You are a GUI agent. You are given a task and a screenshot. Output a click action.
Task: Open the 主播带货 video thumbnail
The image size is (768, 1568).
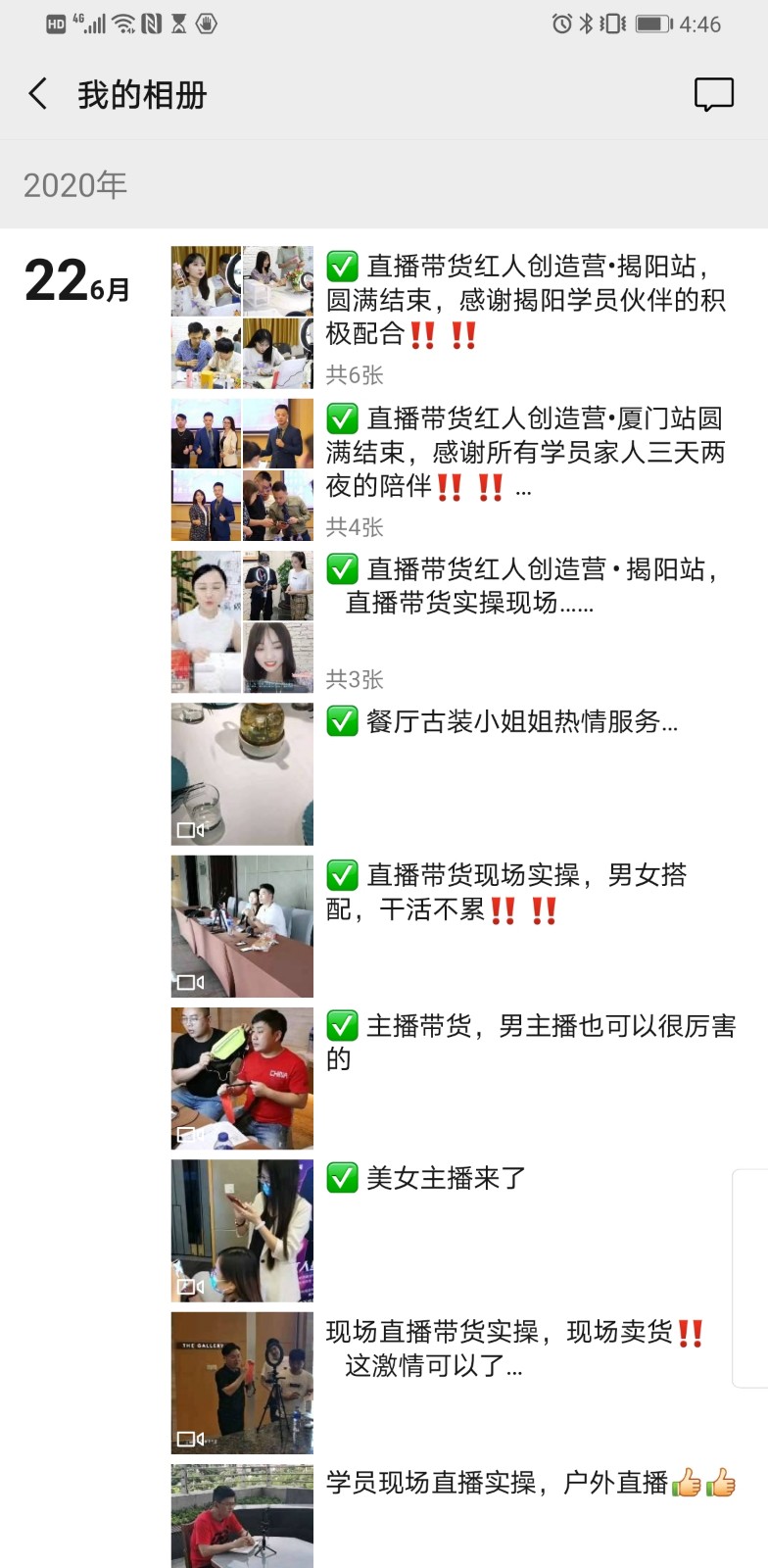pyautogui.click(x=241, y=1078)
